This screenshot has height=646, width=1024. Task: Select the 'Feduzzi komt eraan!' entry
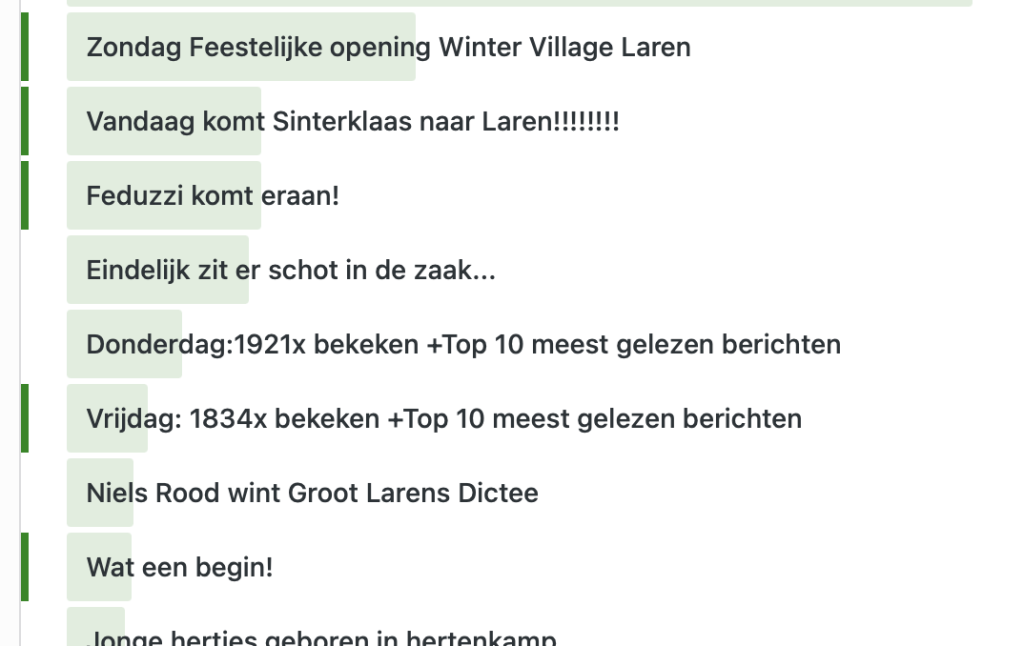click(x=213, y=196)
